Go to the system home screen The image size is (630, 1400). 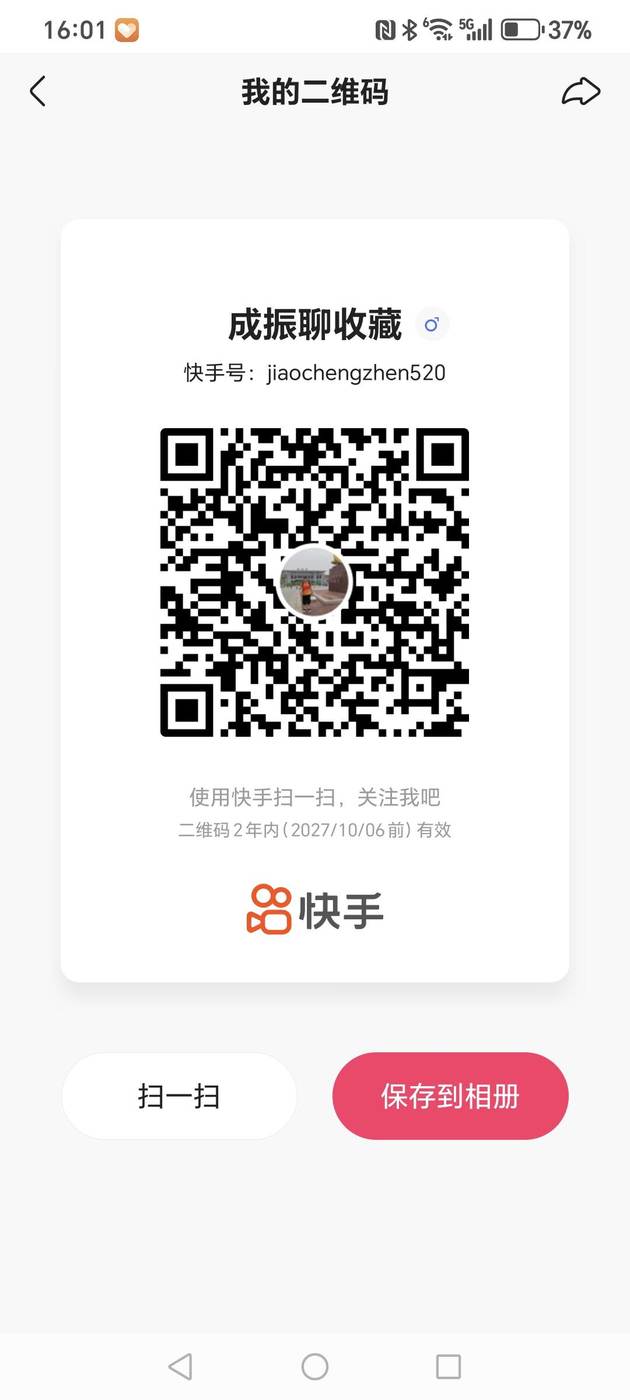315,1366
